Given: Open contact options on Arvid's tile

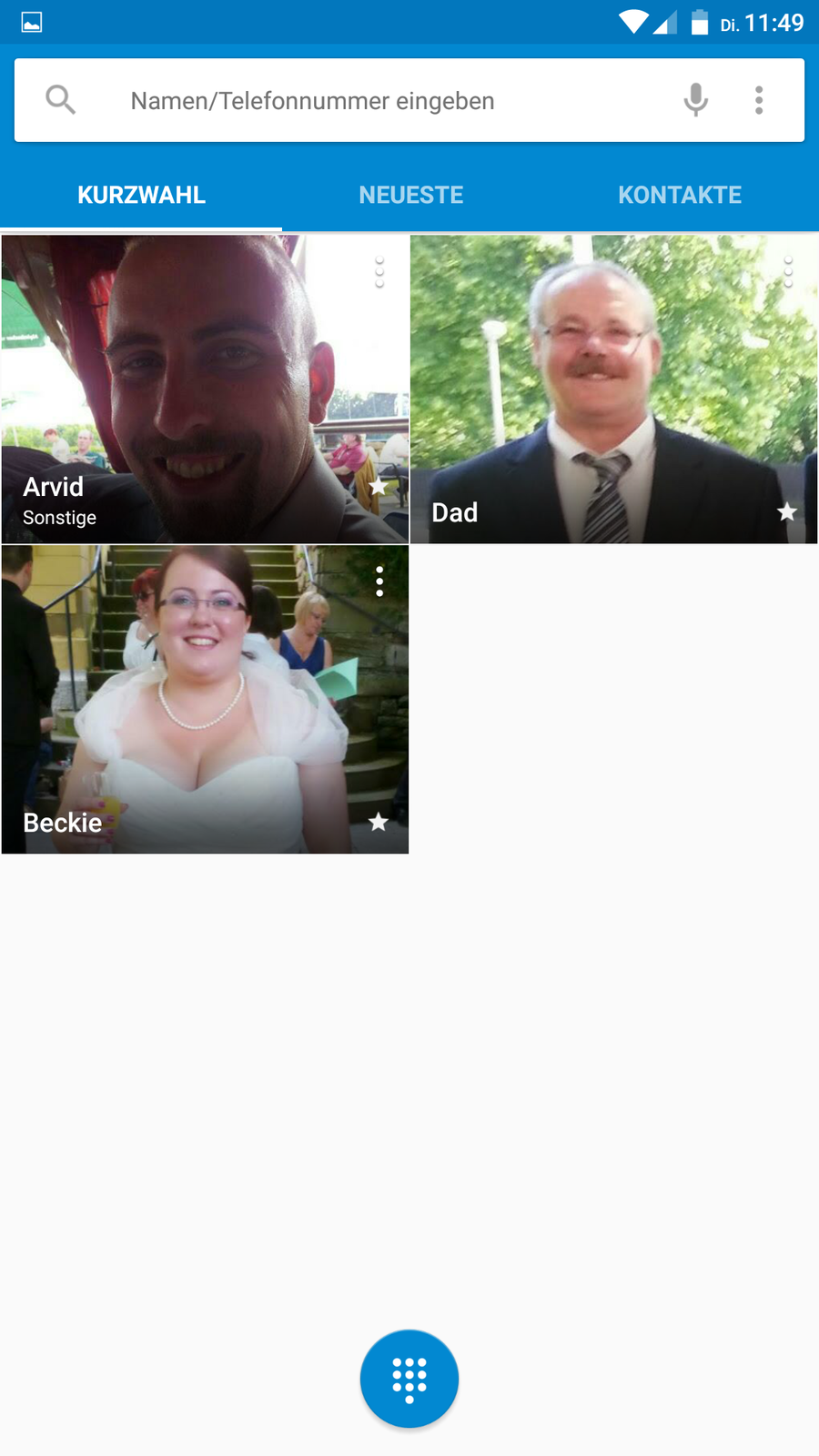Looking at the screenshot, I should coord(379,272).
